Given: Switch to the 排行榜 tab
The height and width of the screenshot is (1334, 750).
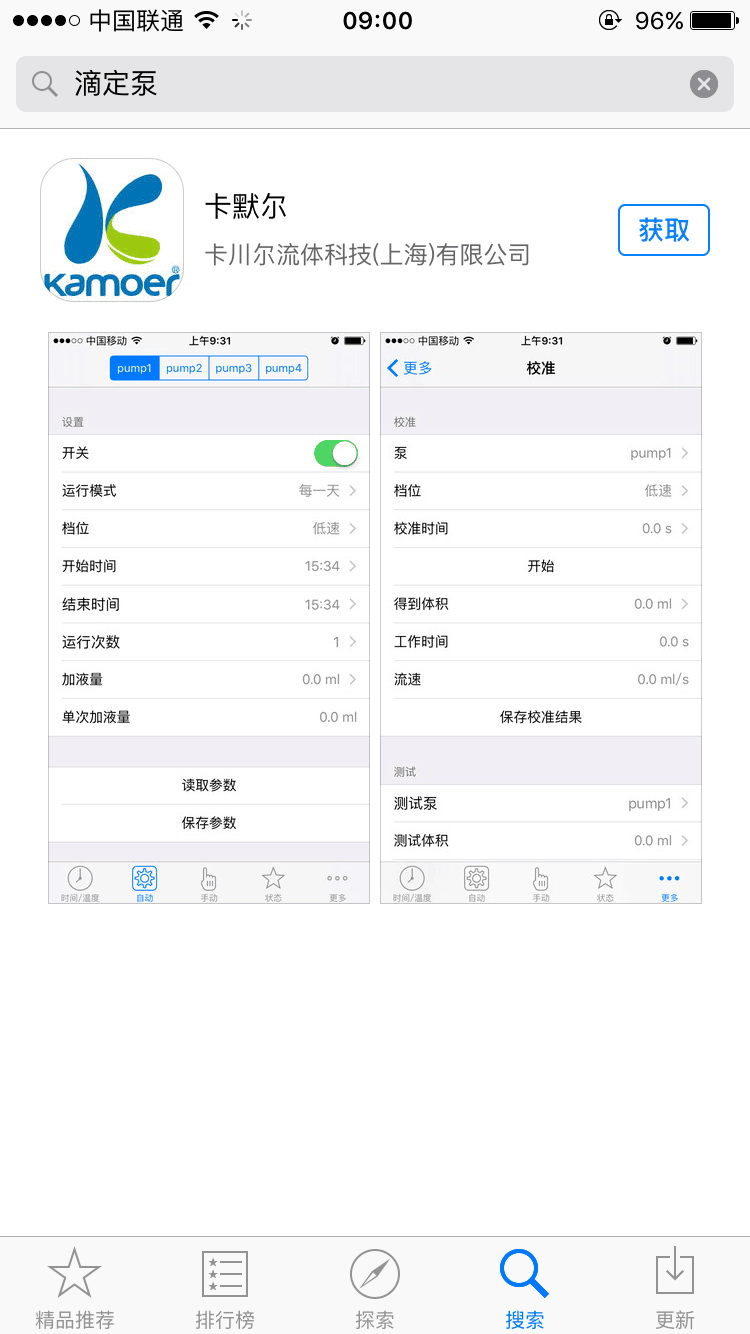Looking at the screenshot, I should [x=225, y=1288].
